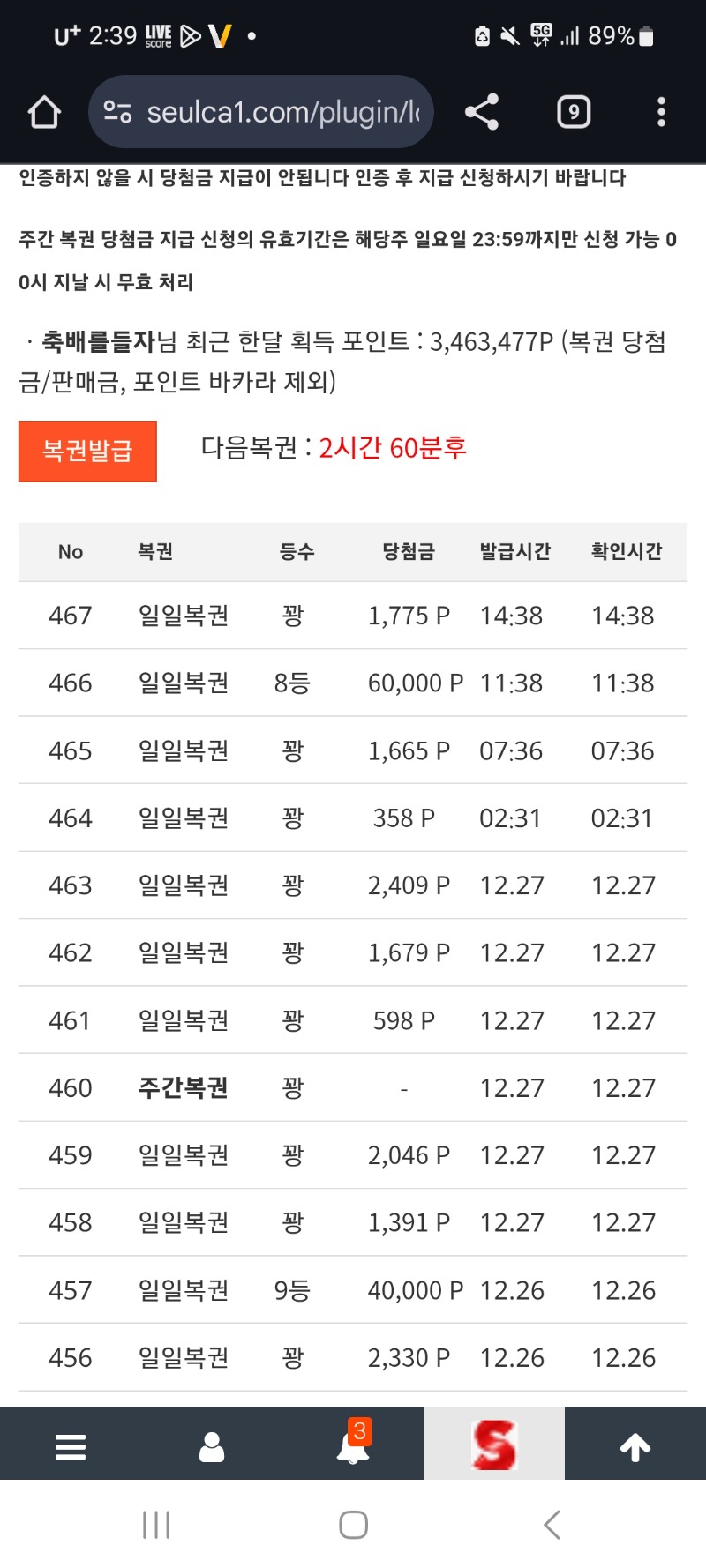Tap the red S logo tab
The image size is (706, 1568).
[494, 1445]
